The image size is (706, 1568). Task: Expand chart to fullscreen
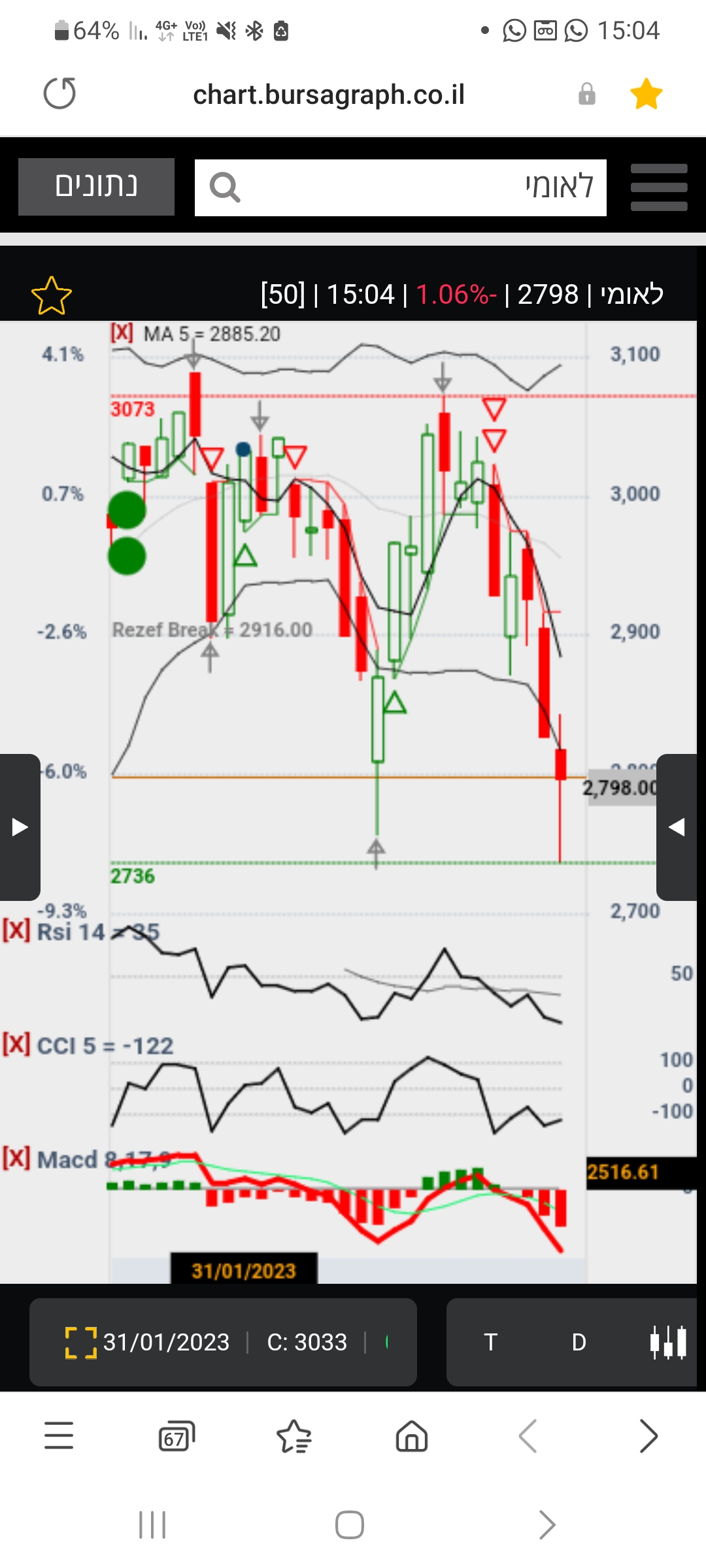(81, 1343)
